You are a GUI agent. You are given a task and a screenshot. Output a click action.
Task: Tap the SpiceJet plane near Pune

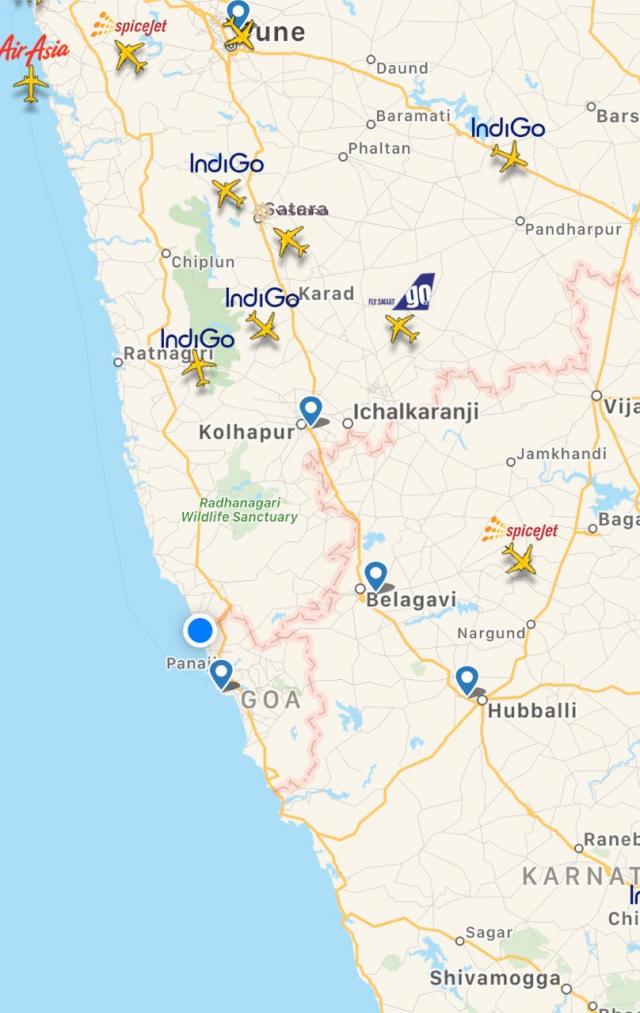pos(131,56)
